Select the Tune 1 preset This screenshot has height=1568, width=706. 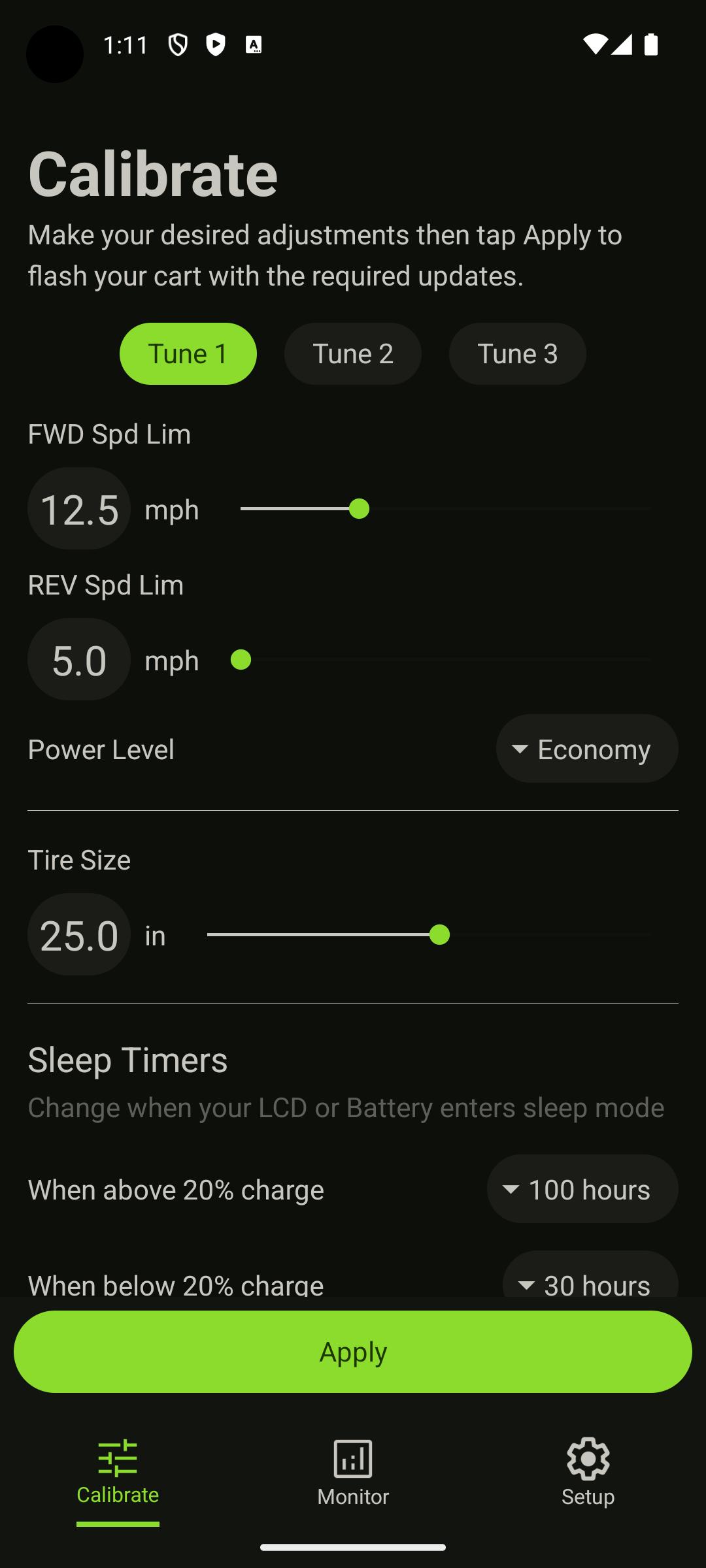point(188,353)
